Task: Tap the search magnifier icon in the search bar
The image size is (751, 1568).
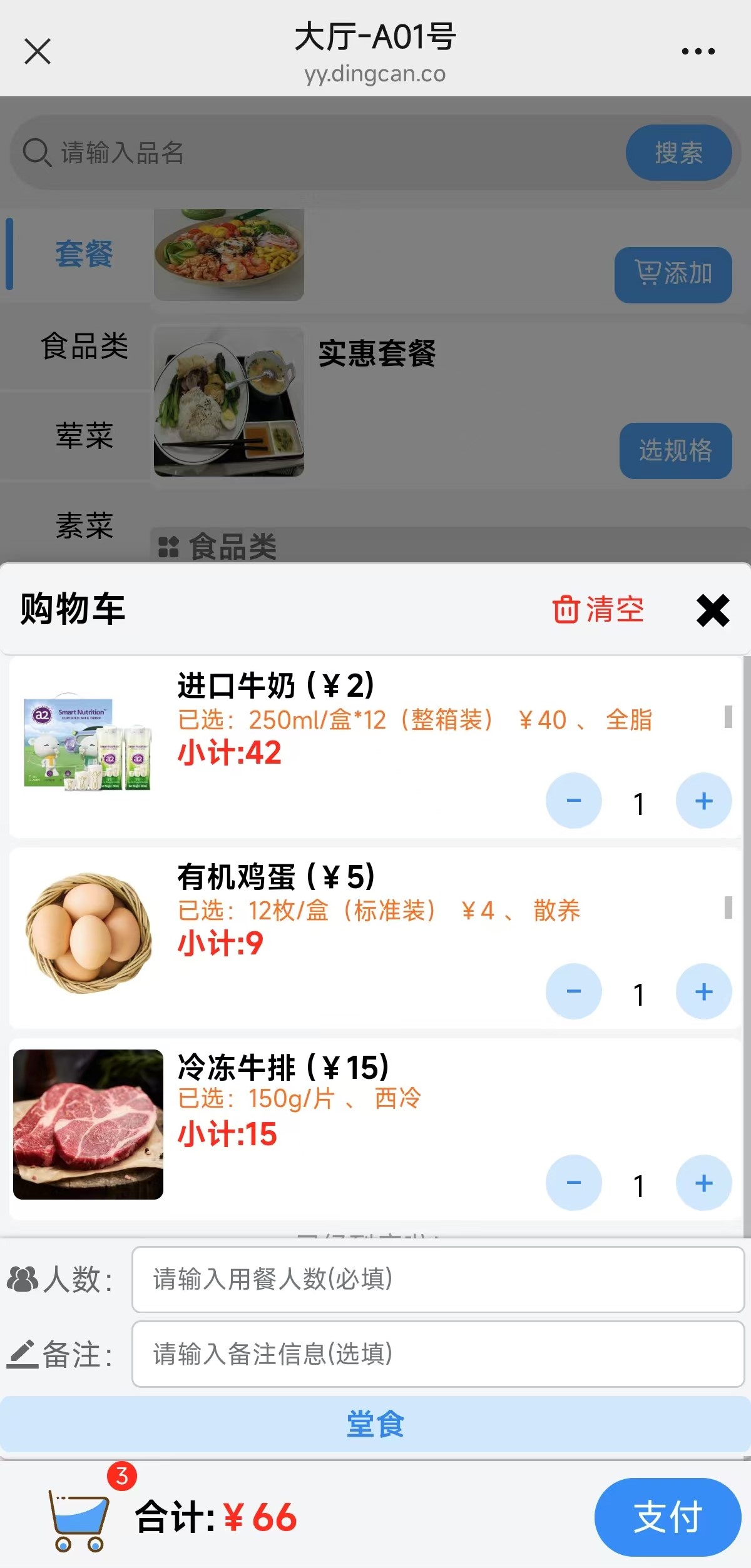Action: (x=38, y=153)
